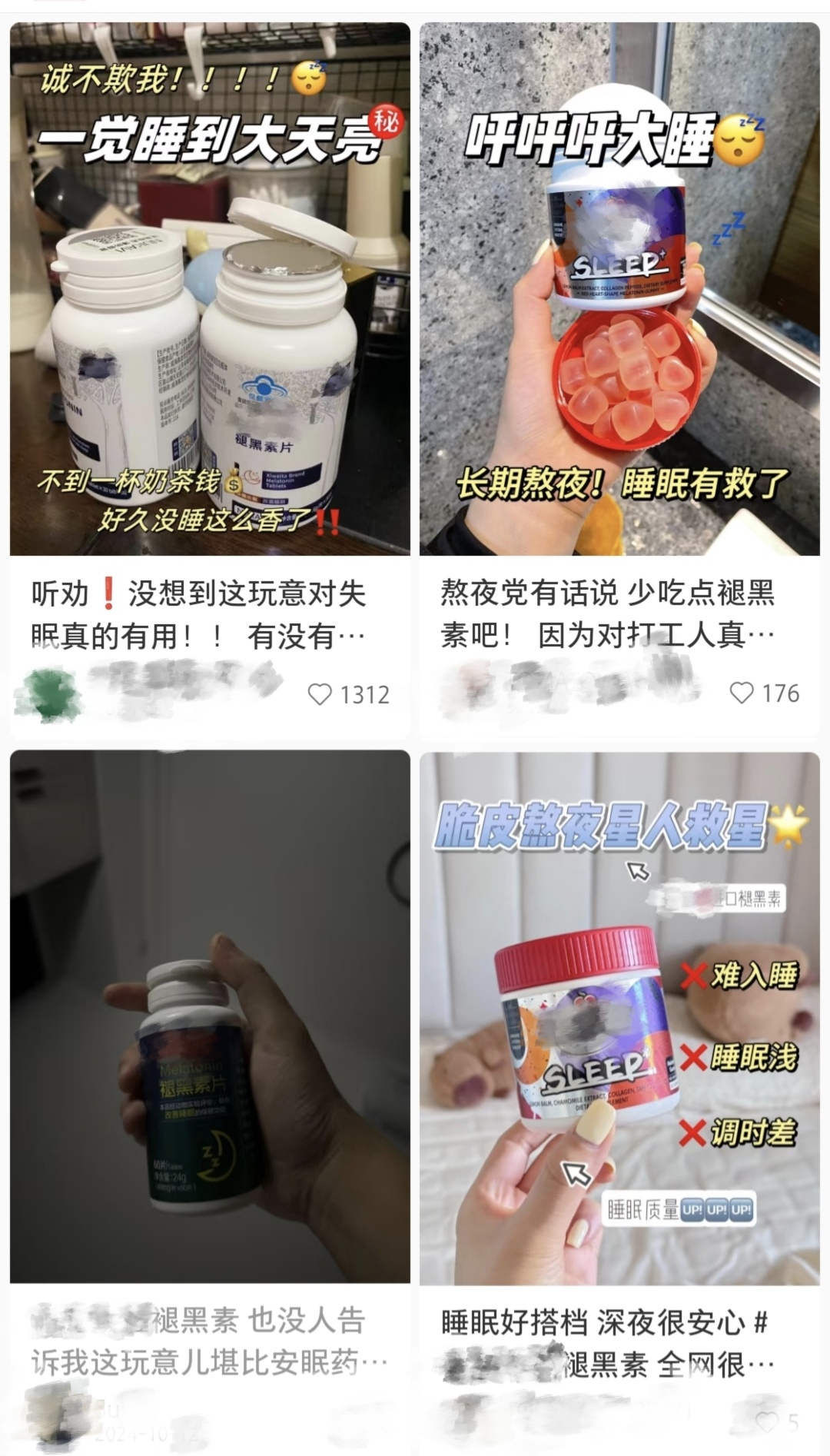Open the dark Melatonin 褪黑素片 bottle post

(x=209, y=1016)
